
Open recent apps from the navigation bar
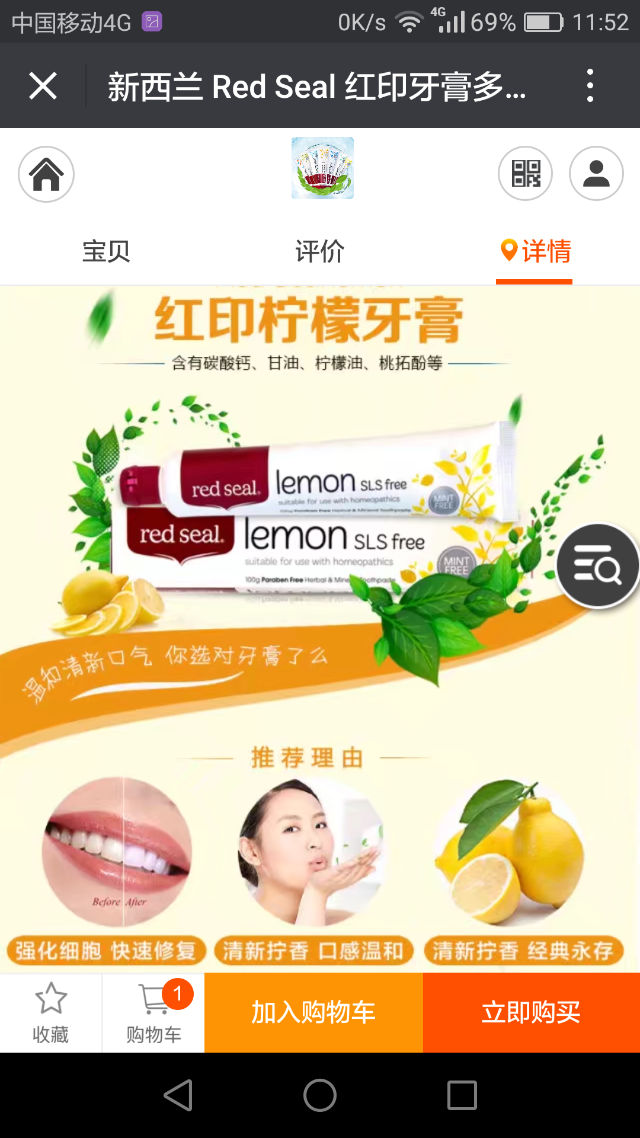[x=461, y=1094]
